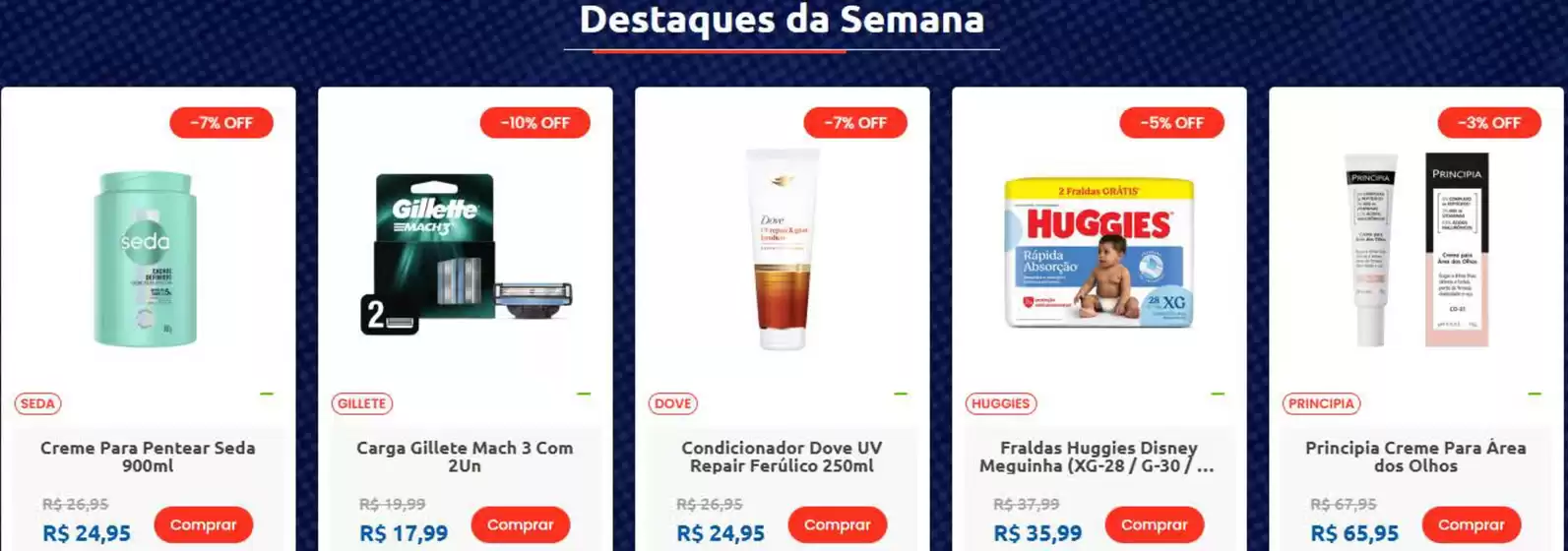Select the GILLETE brand tag
Image resolution: width=1568 pixels, height=551 pixels.
click(362, 403)
